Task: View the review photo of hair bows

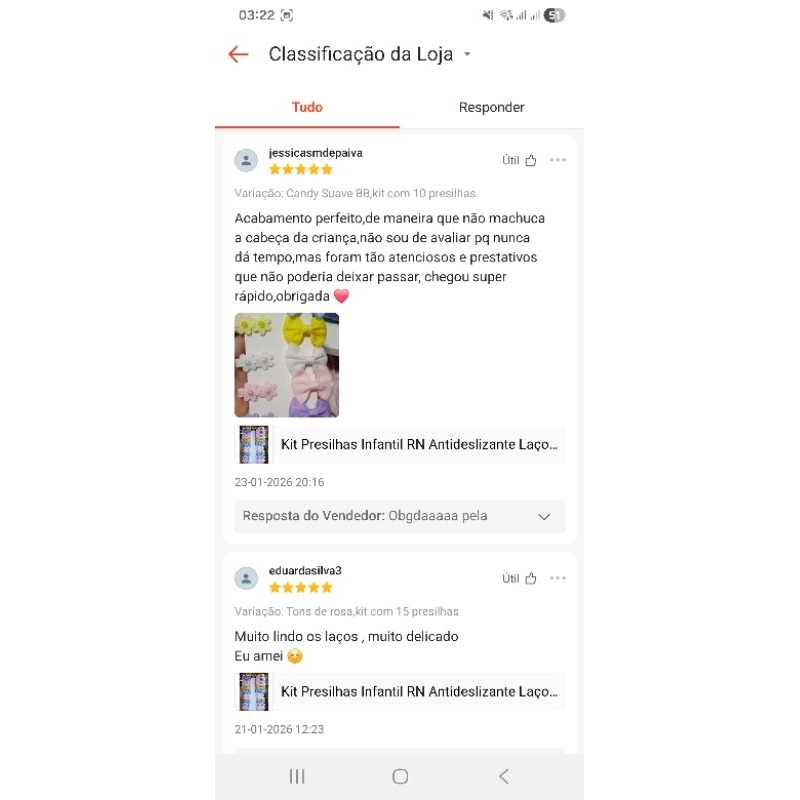Action: tap(287, 365)
